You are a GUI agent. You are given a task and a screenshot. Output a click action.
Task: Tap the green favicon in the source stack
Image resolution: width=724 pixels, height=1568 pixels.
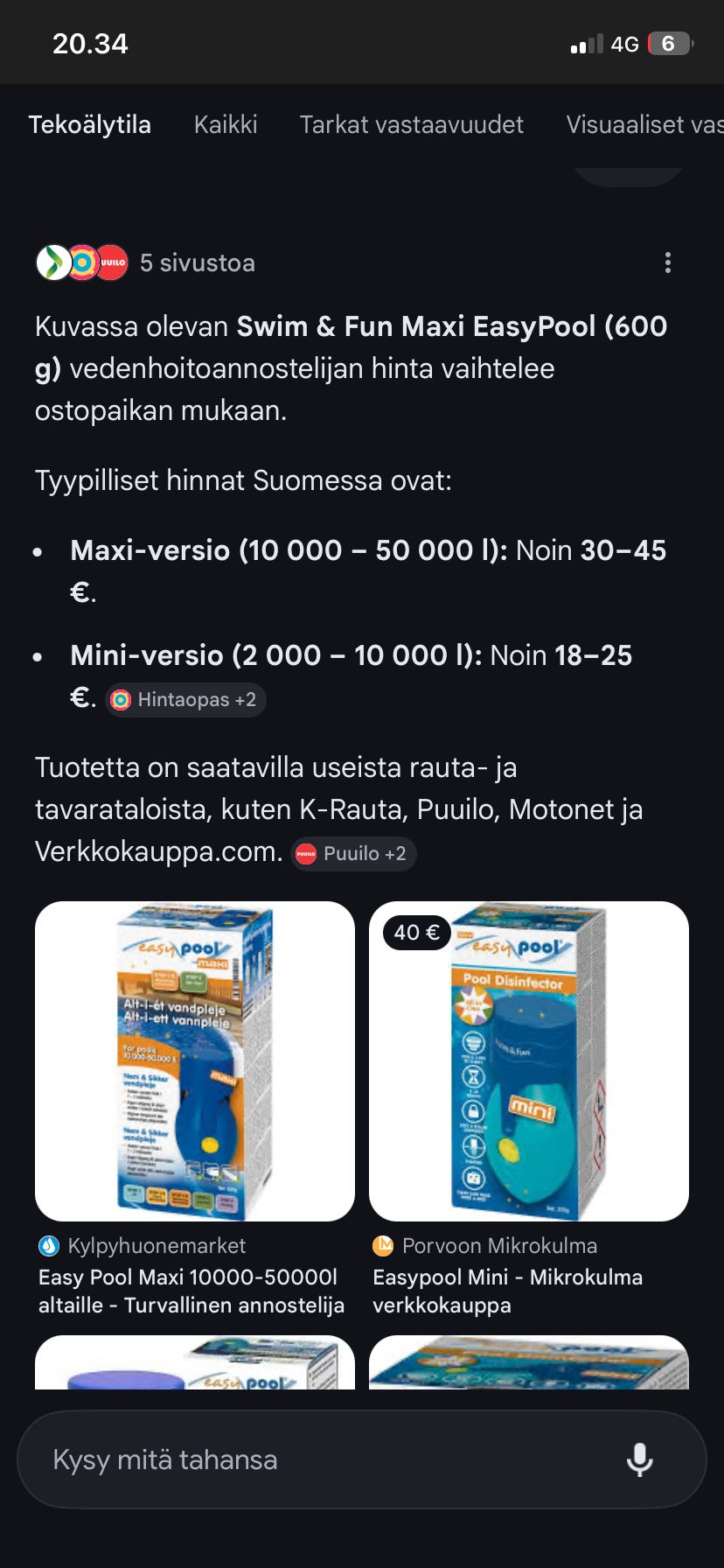52,262
